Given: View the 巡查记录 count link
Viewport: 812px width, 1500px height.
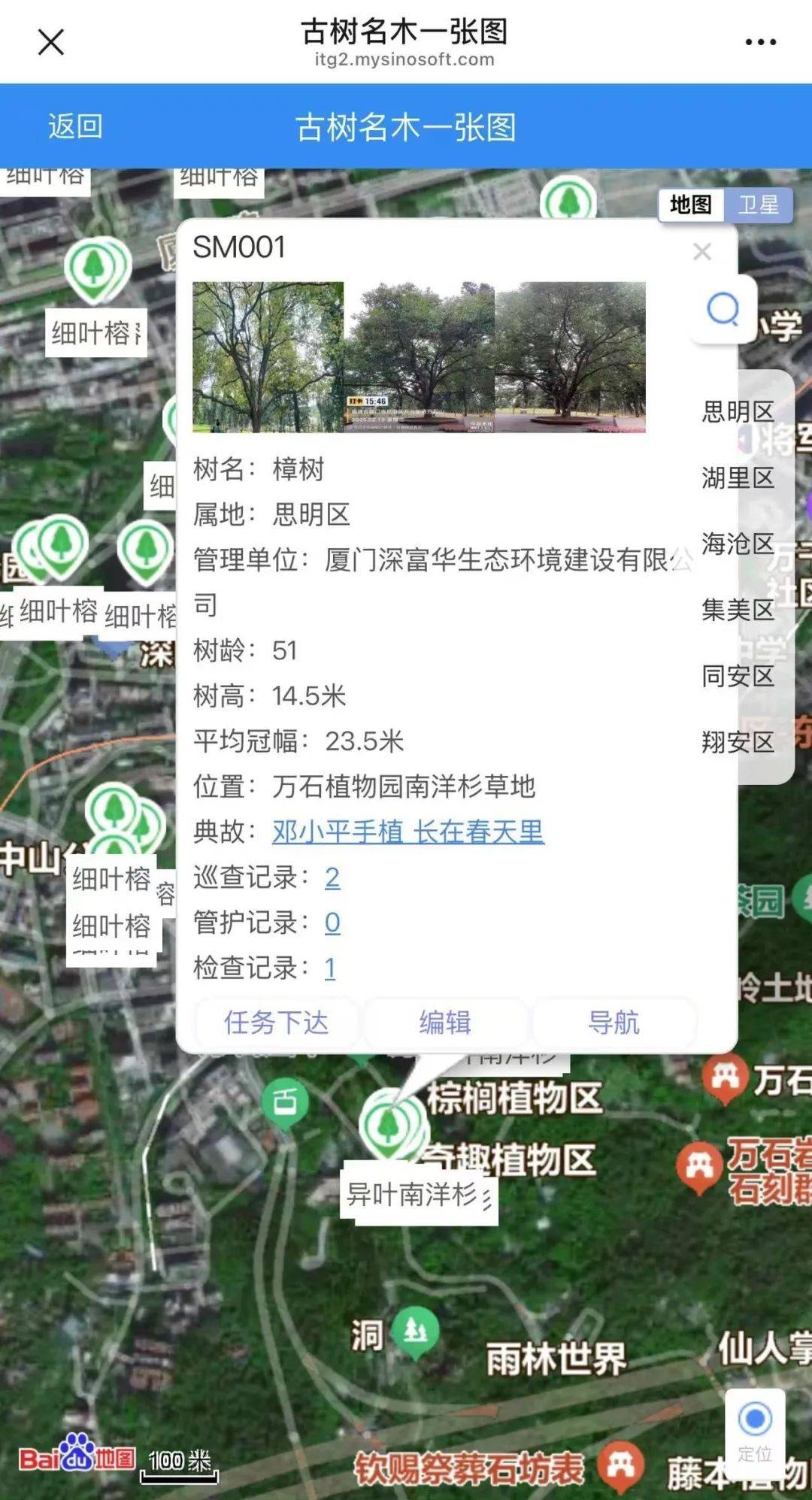Looking at the screenshot, I should click(332, 877).
